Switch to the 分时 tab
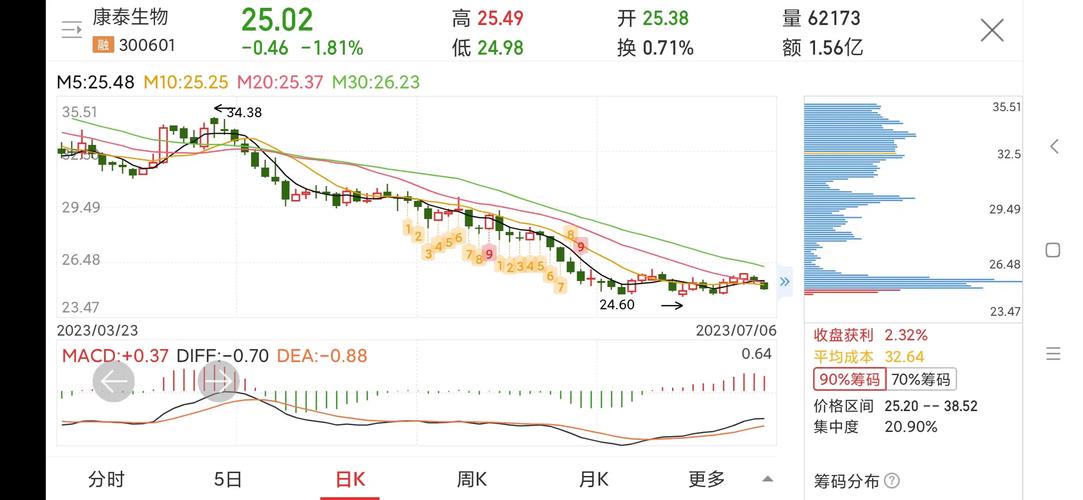This screenshot has width=1083, height=500. [x=107, y=479]
